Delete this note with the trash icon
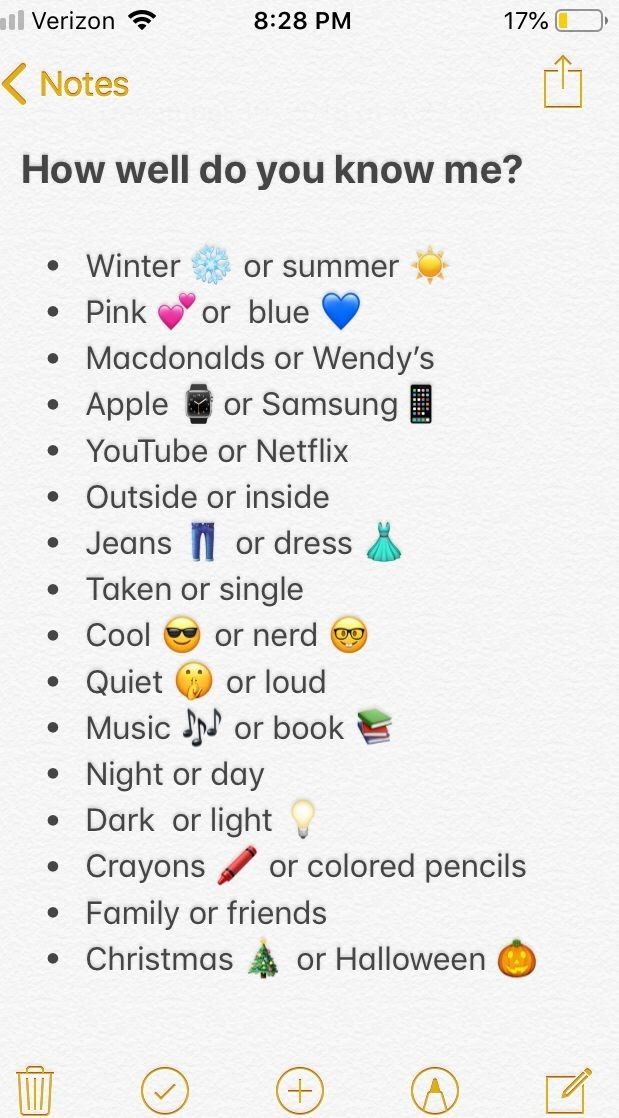The height and width of the screenshot is (1118, 619). coord(34,1090)
